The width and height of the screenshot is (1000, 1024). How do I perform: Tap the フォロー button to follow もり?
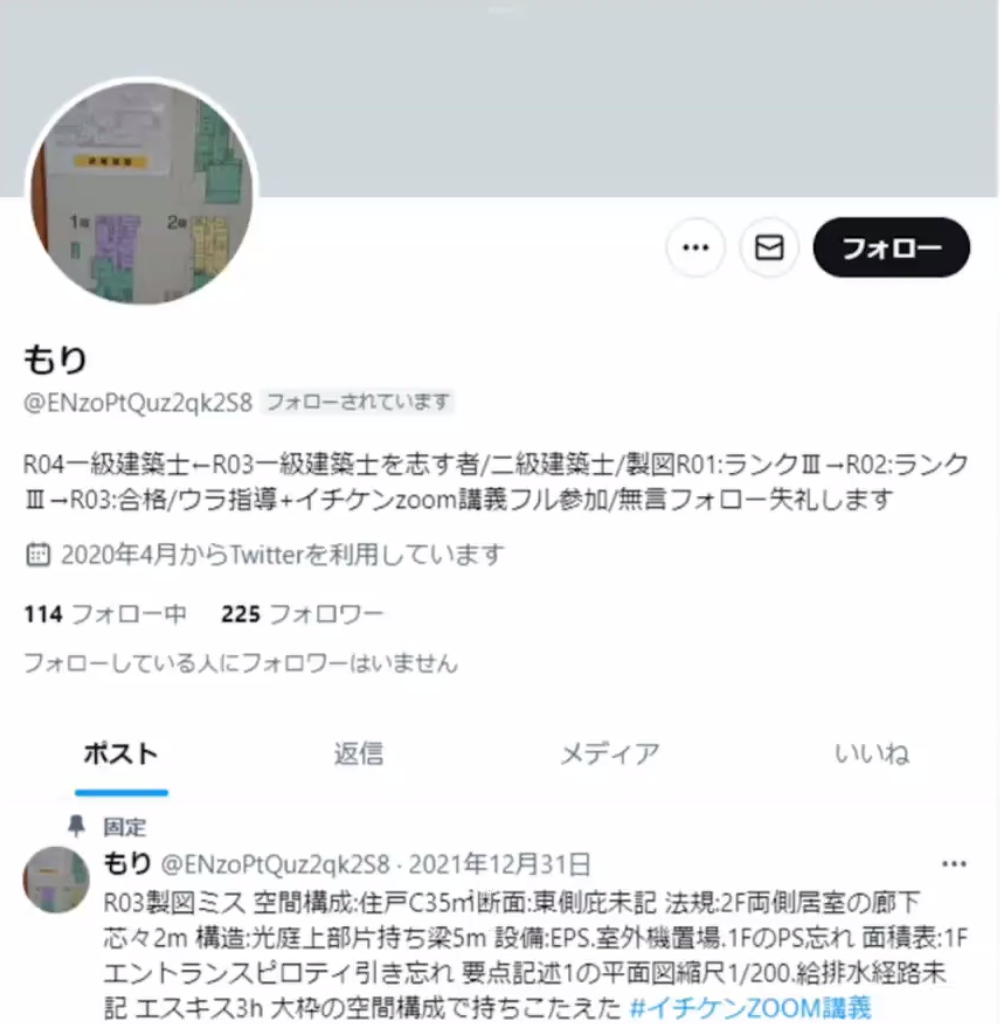[x=892, y=247]
